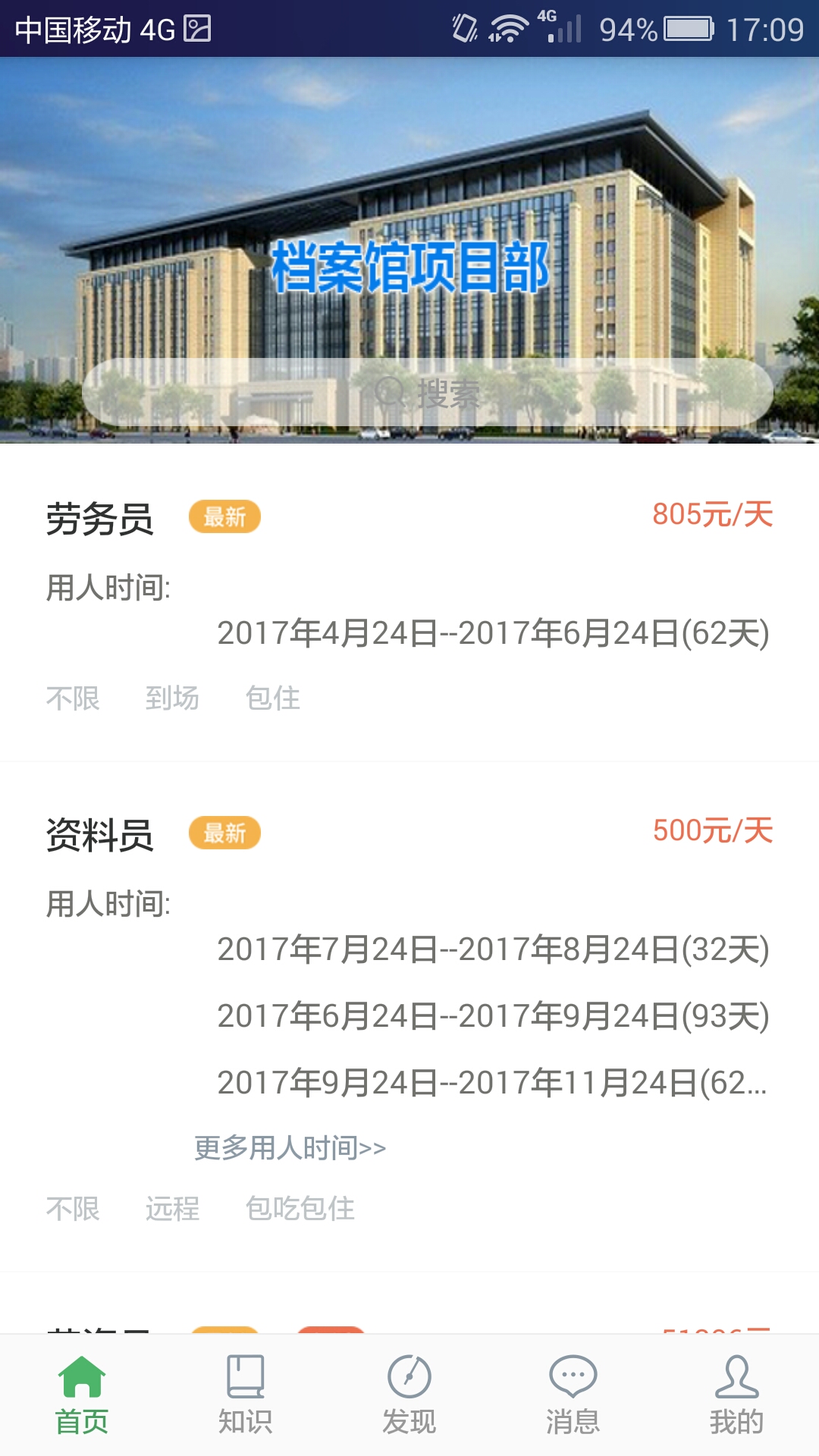The image size is (819, 1456).
Task: Switch to the 知识 tab
Action: pos(246,1395)
